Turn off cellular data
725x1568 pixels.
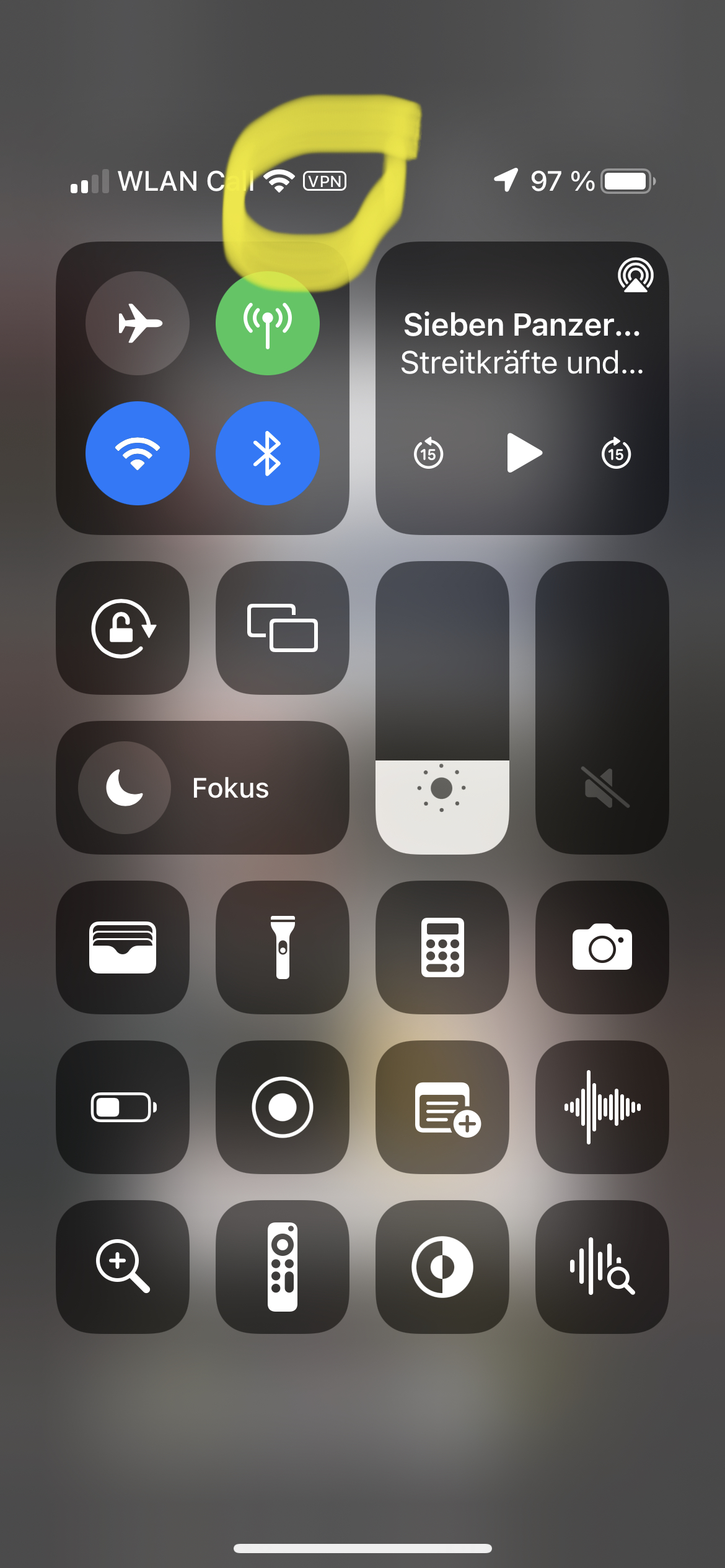(x=268, y=323)
